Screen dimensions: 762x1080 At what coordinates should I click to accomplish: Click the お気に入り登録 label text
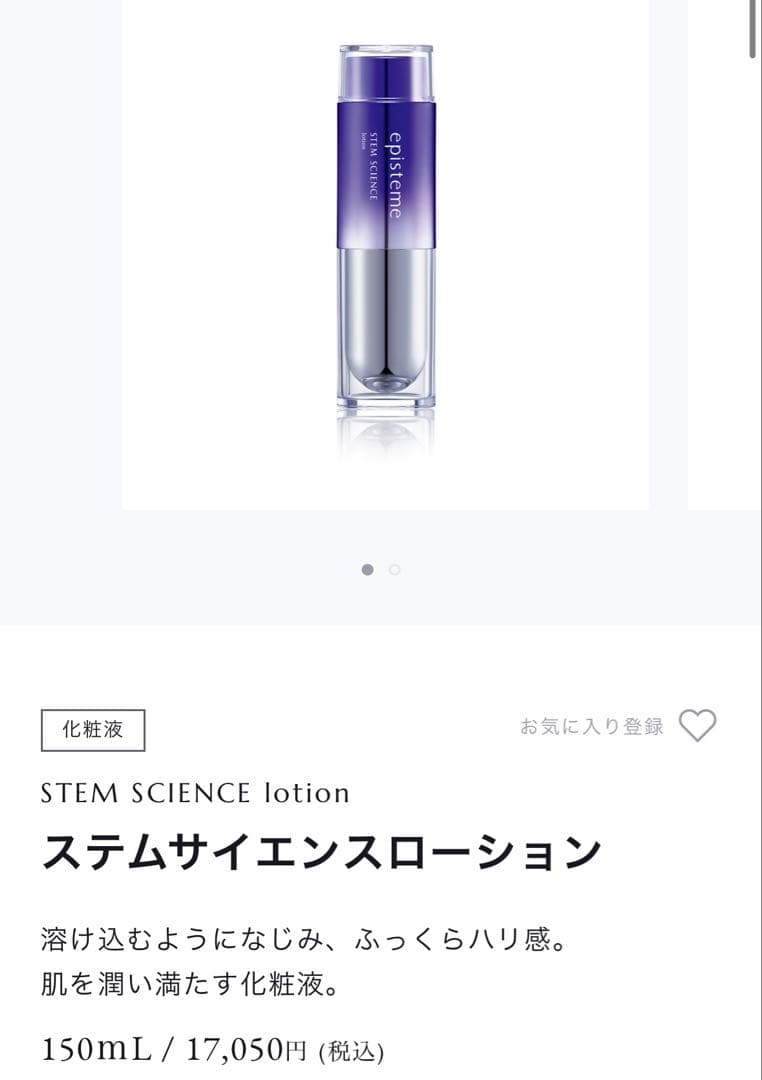(591, 728)
